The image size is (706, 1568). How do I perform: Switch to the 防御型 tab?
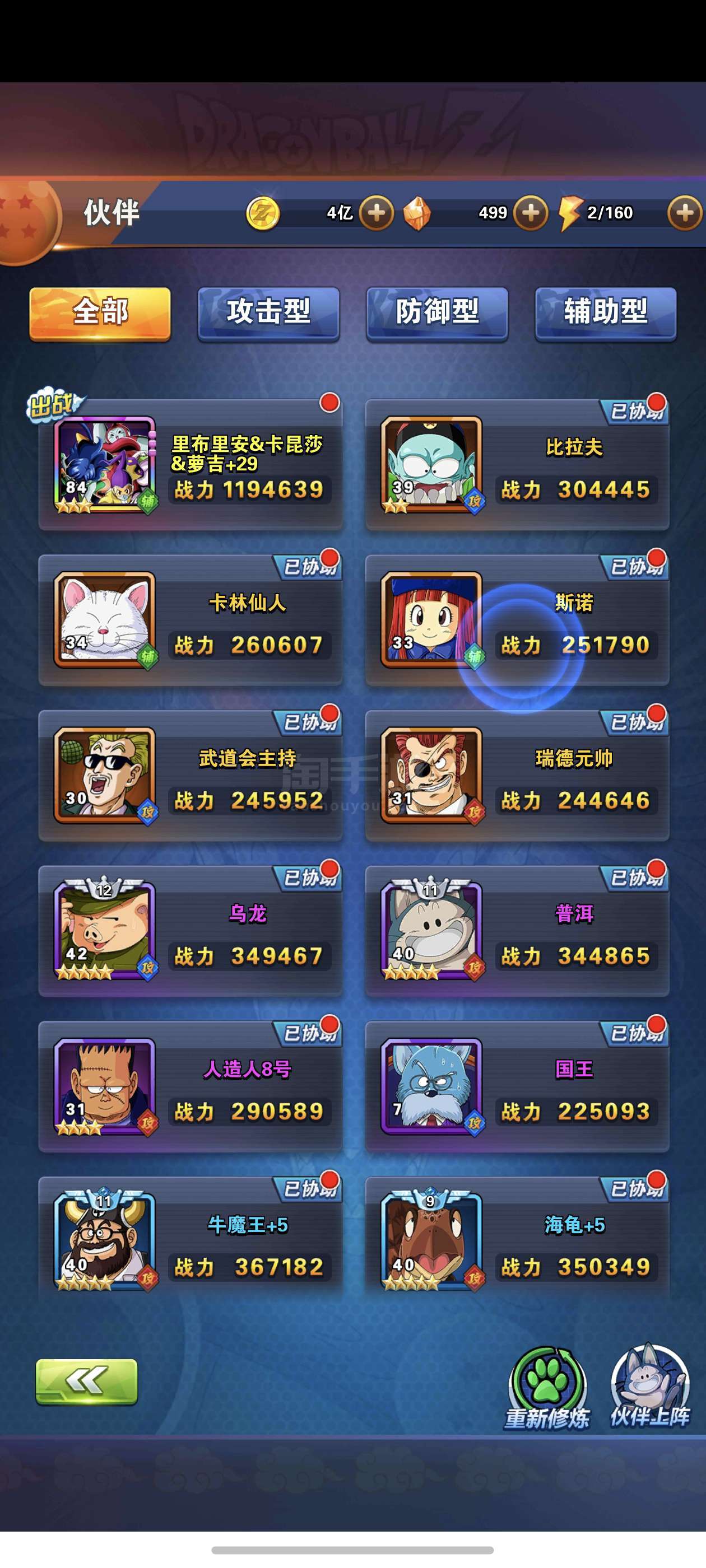pos(436,313)
